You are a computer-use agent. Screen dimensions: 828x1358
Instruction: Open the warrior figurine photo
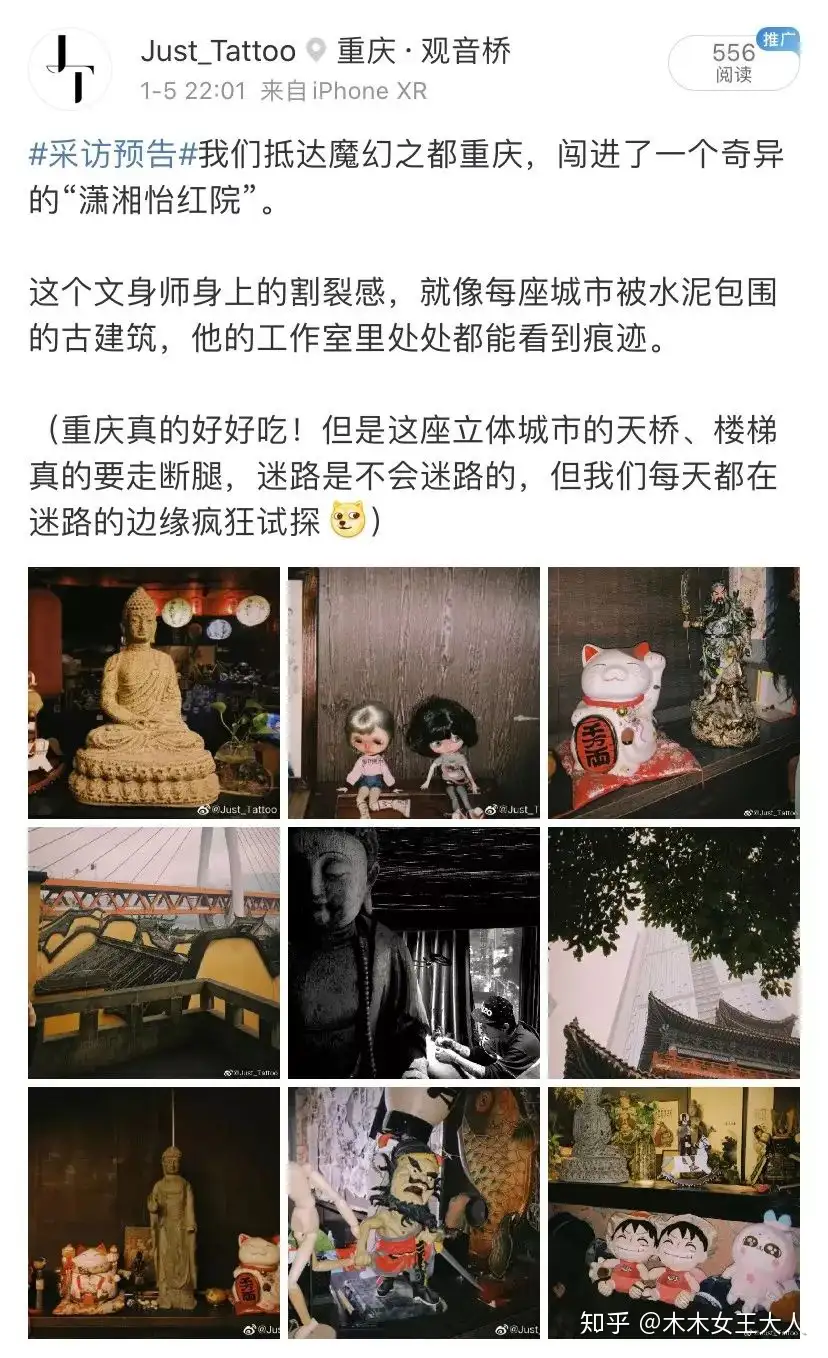(x=414, y=1213)
